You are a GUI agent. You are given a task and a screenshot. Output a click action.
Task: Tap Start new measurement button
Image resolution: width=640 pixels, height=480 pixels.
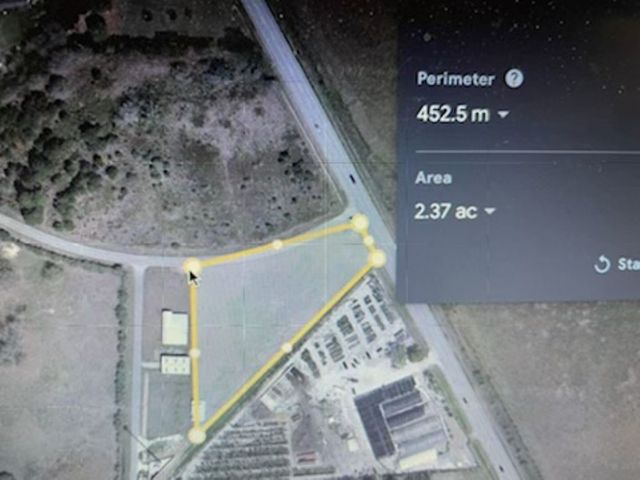[x=615, y=264]
